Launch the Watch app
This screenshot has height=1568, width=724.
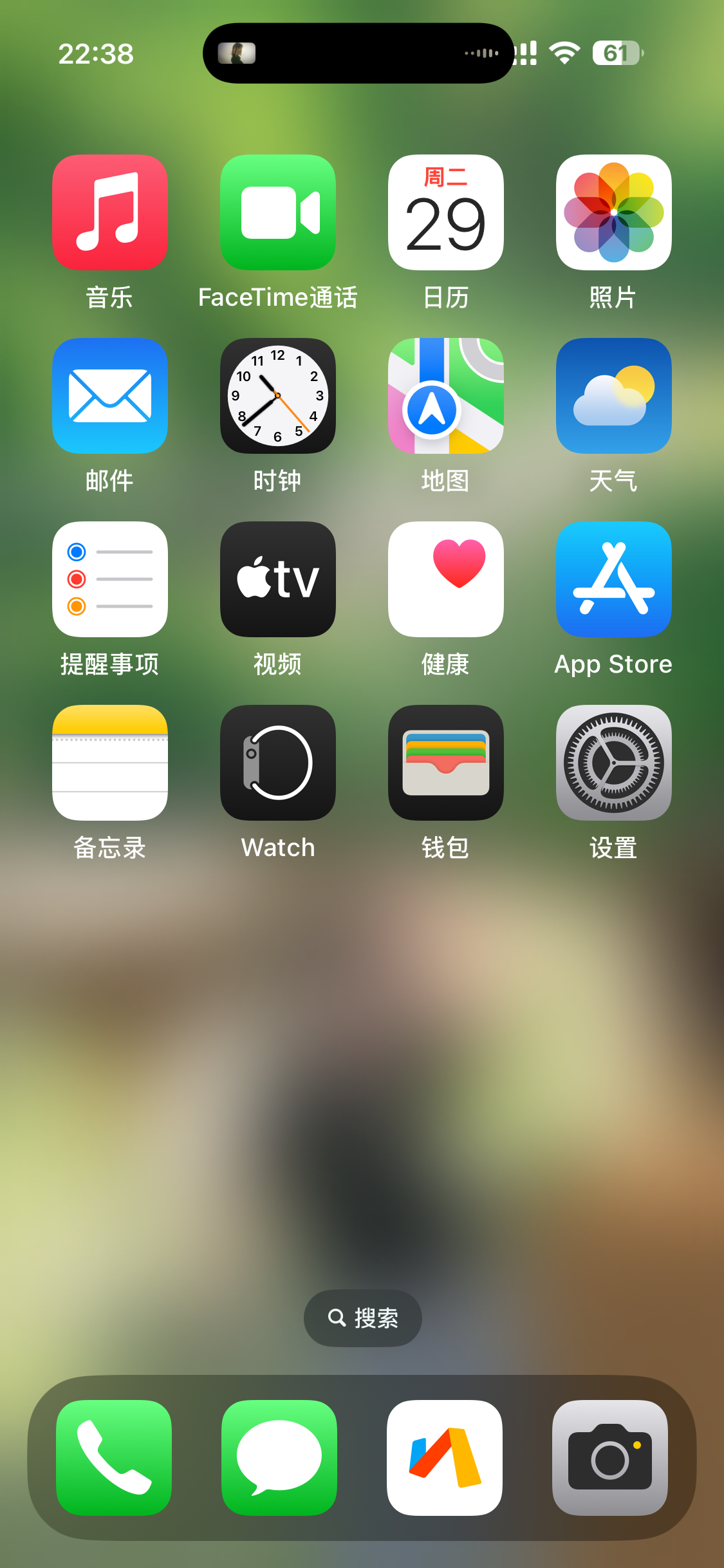click(278, 763)
